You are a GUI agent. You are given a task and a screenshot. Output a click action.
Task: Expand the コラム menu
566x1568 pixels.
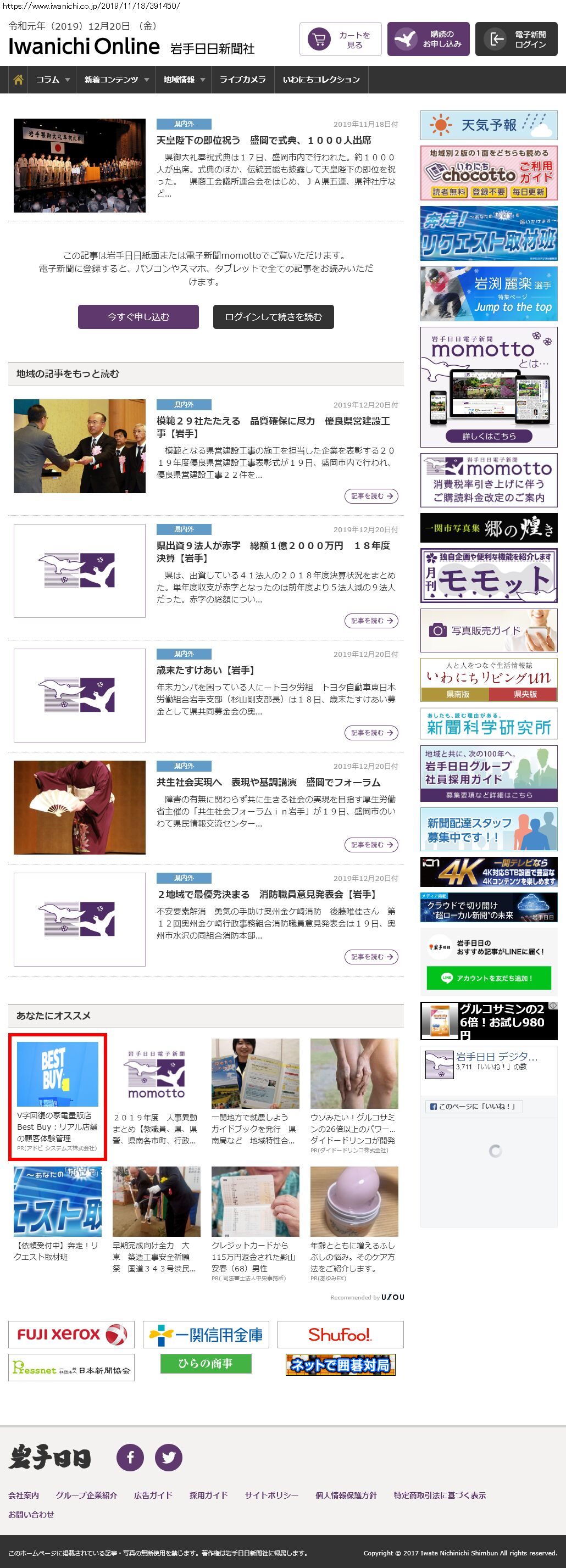point(52,80)
